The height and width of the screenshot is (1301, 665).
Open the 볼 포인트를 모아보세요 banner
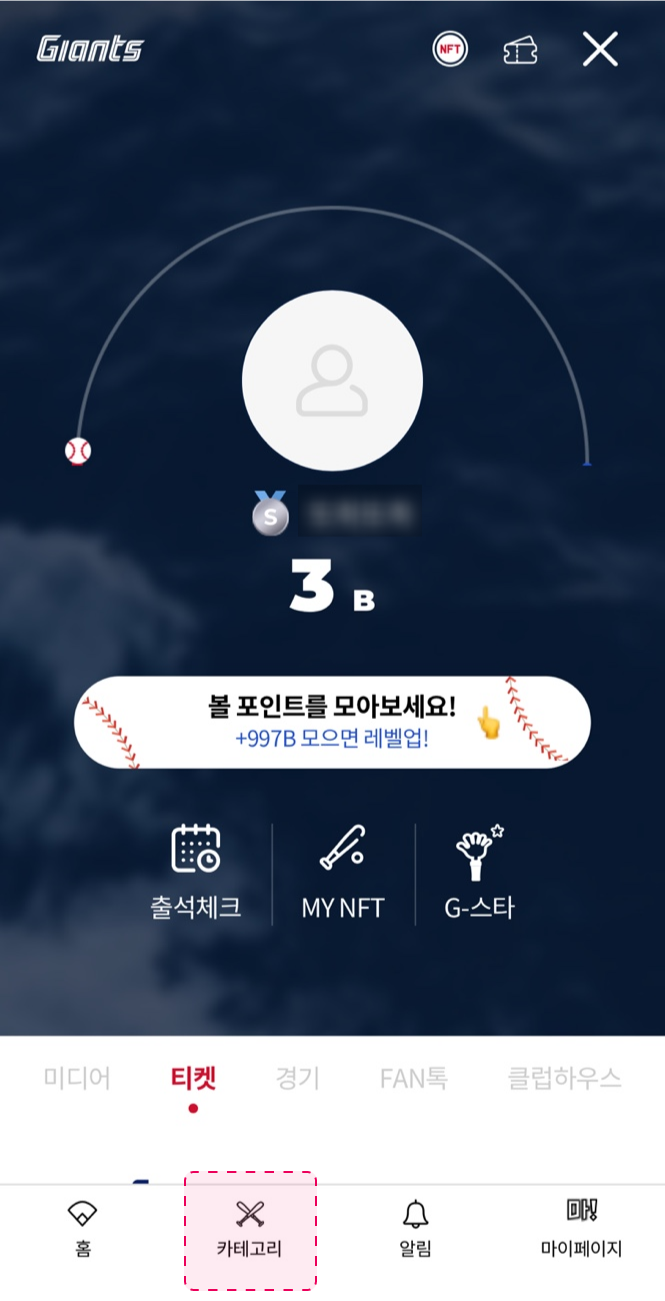pos(332,722)
